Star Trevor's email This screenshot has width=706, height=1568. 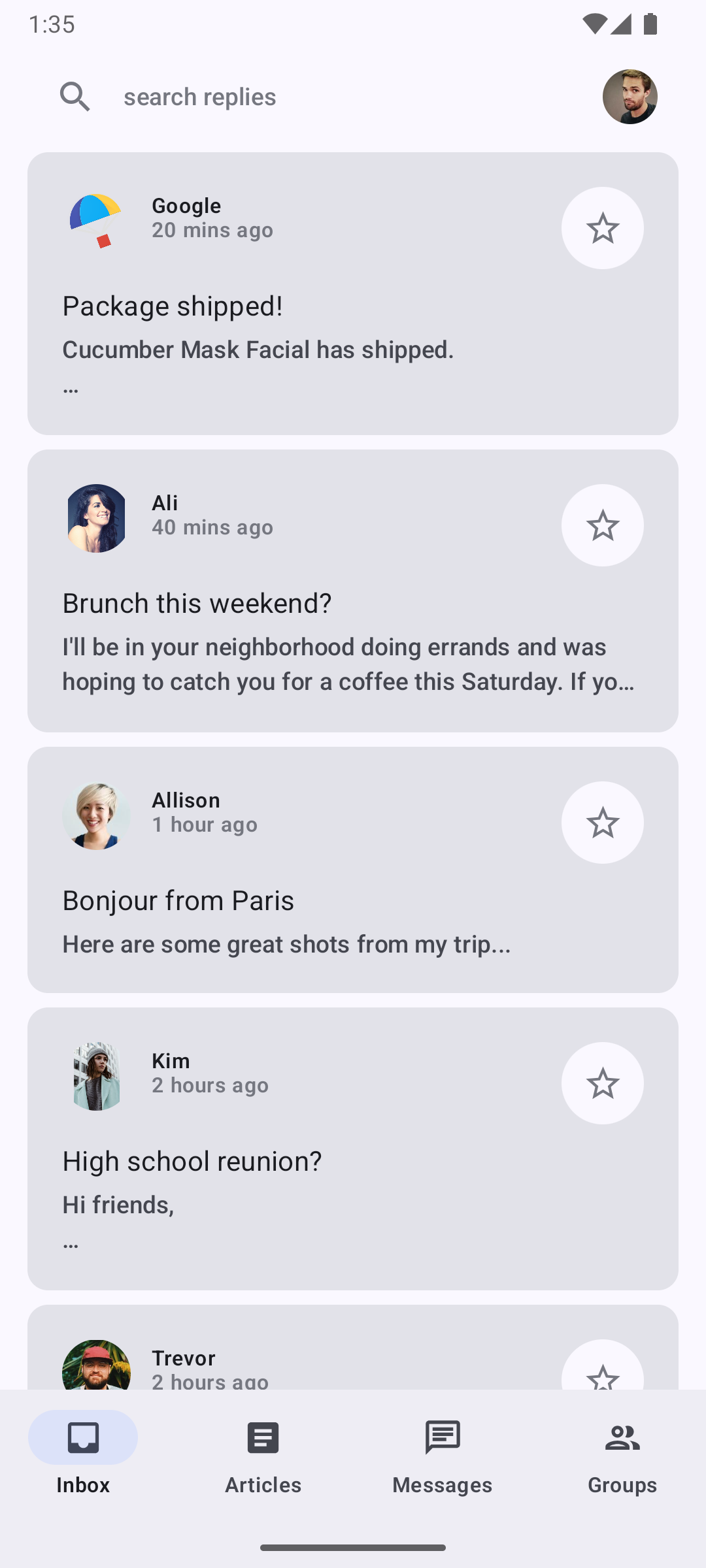click(x=602, y=1372)
